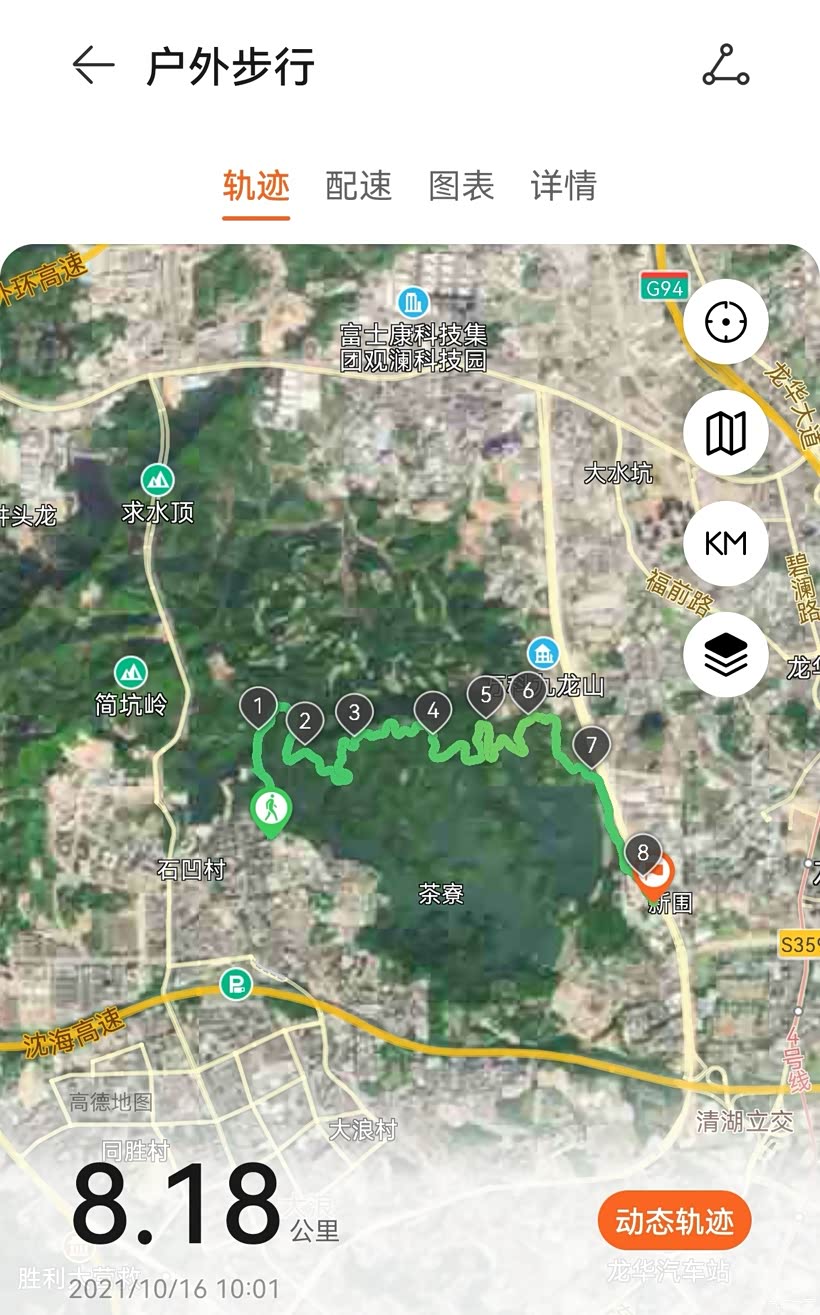
Task: Recenter the map with the crosshair button
Action: pyautogui.click(x=726, y=323)
